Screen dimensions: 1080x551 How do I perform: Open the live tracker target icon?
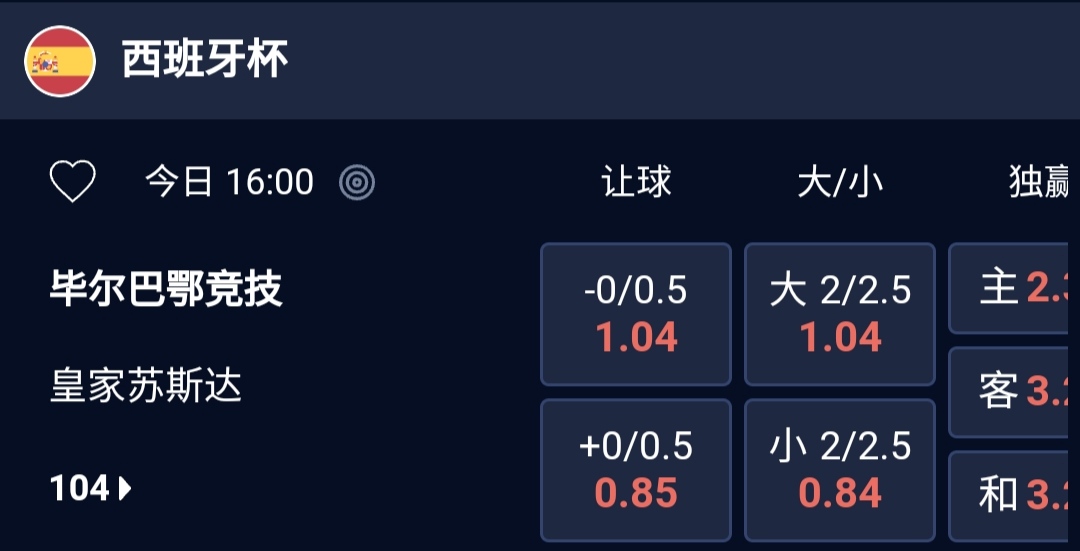(357, 182)
